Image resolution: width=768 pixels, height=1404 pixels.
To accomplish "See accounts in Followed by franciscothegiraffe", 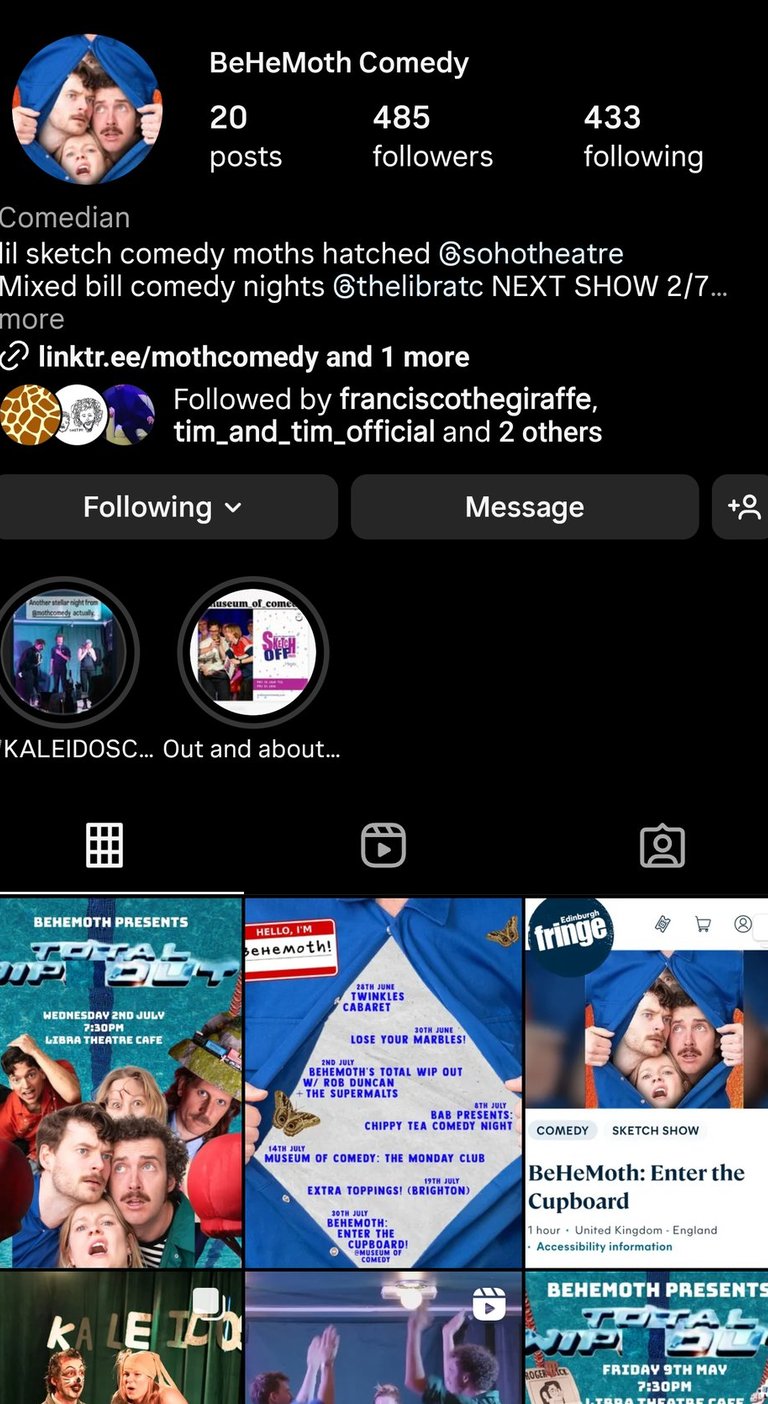I will (387, 416).
